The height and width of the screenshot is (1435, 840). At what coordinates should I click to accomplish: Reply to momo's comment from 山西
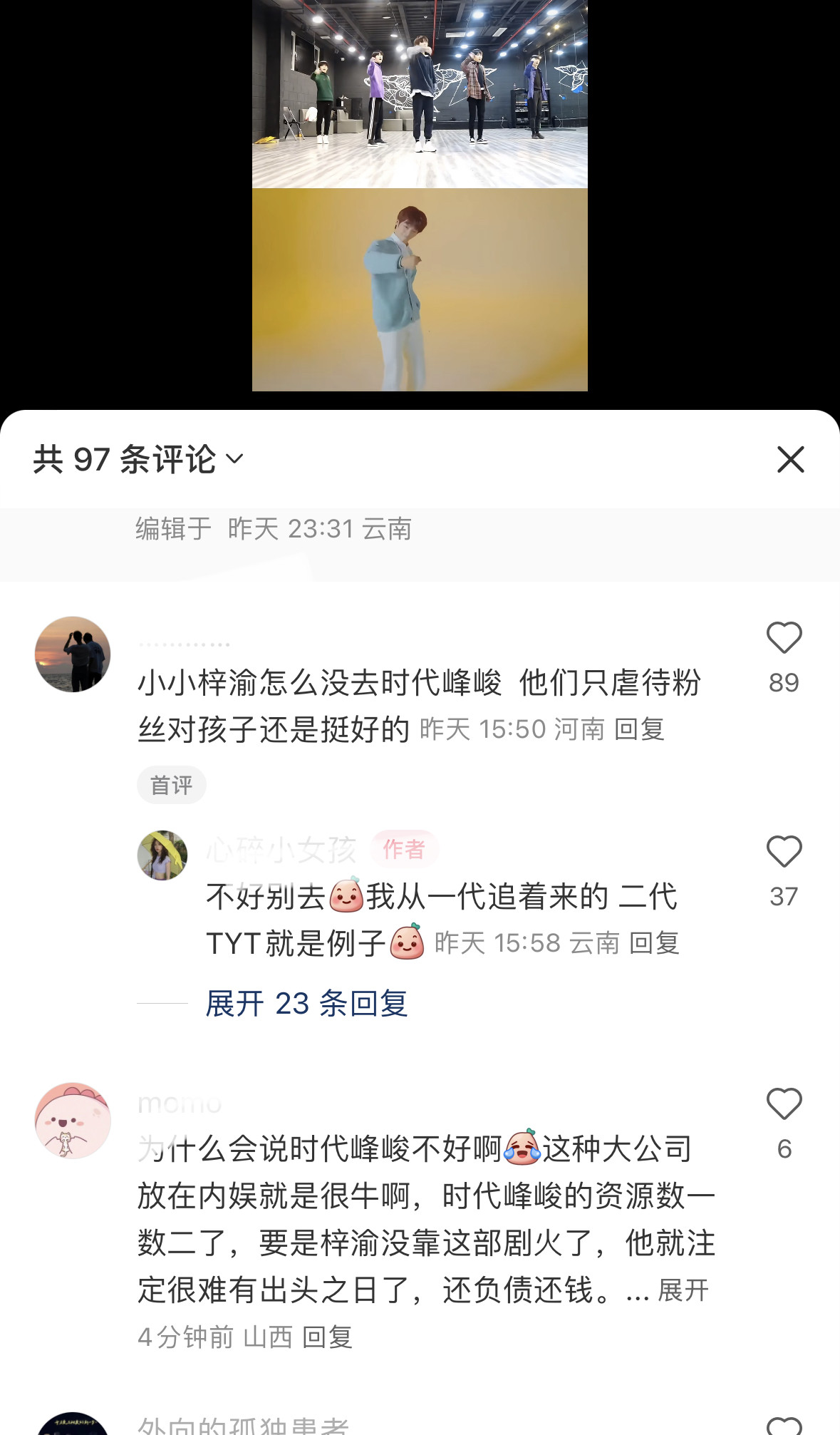coord(328,1337)
